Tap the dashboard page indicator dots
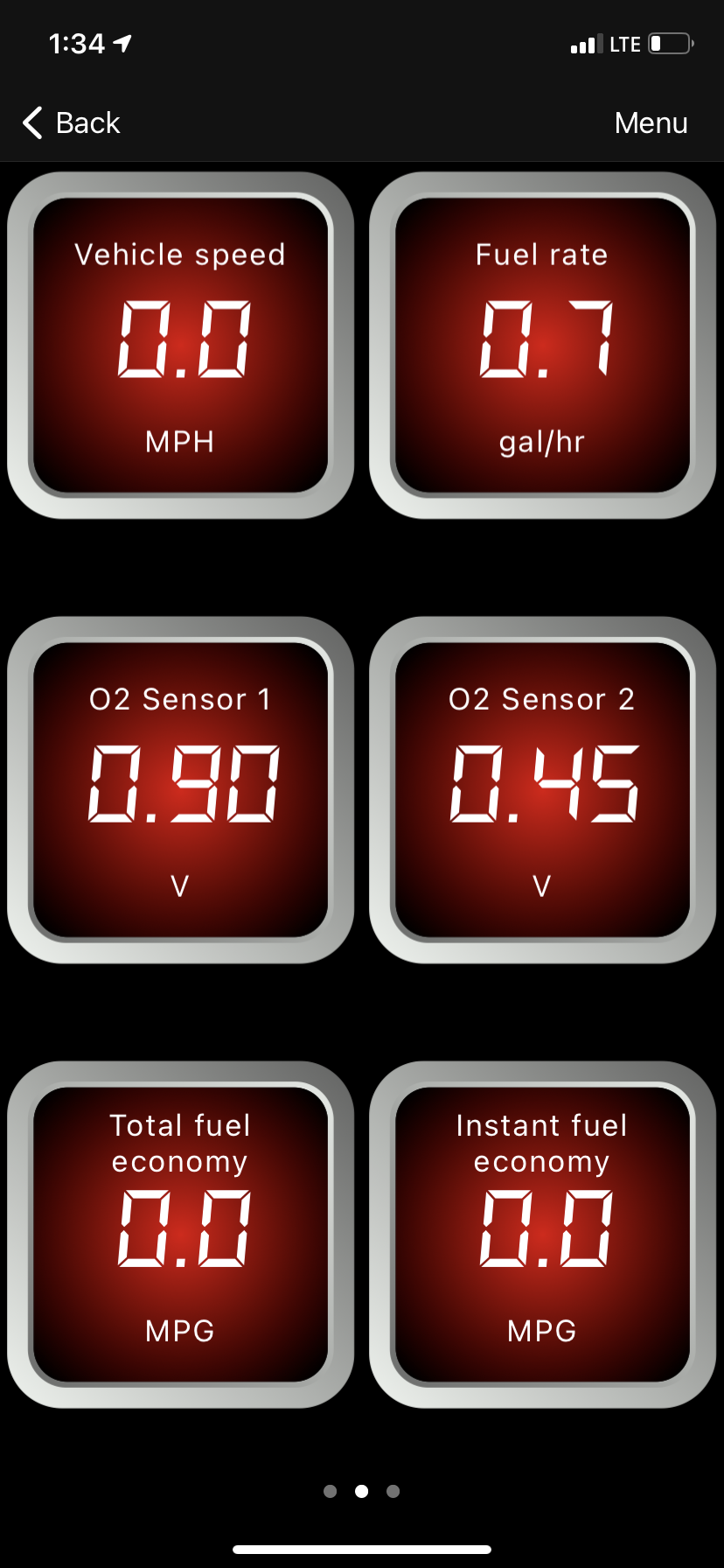The image size is (724, 1568). click(x=362, y=1491)
